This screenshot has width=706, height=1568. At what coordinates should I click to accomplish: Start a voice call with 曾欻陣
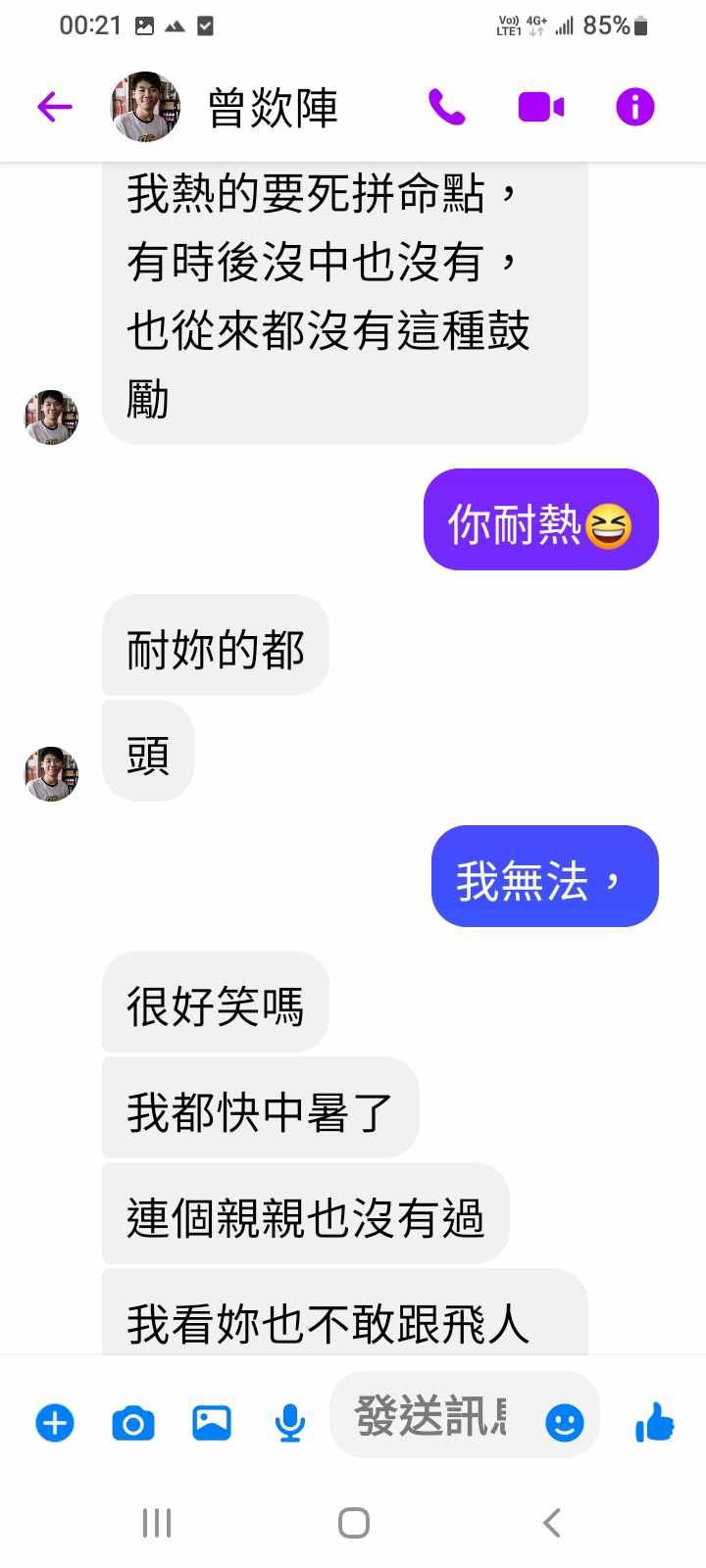[x=447, y=107]
